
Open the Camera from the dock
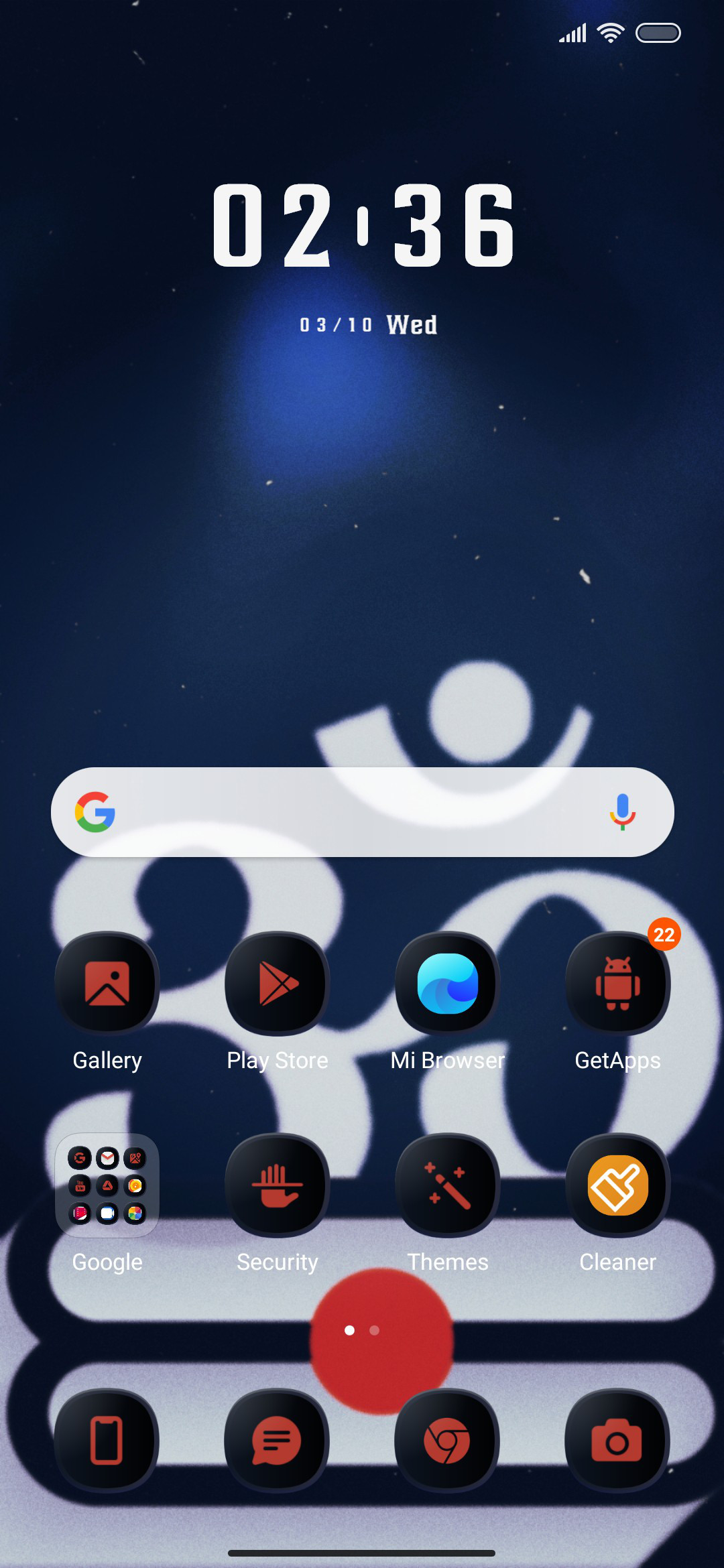(x=618, y=1441)
